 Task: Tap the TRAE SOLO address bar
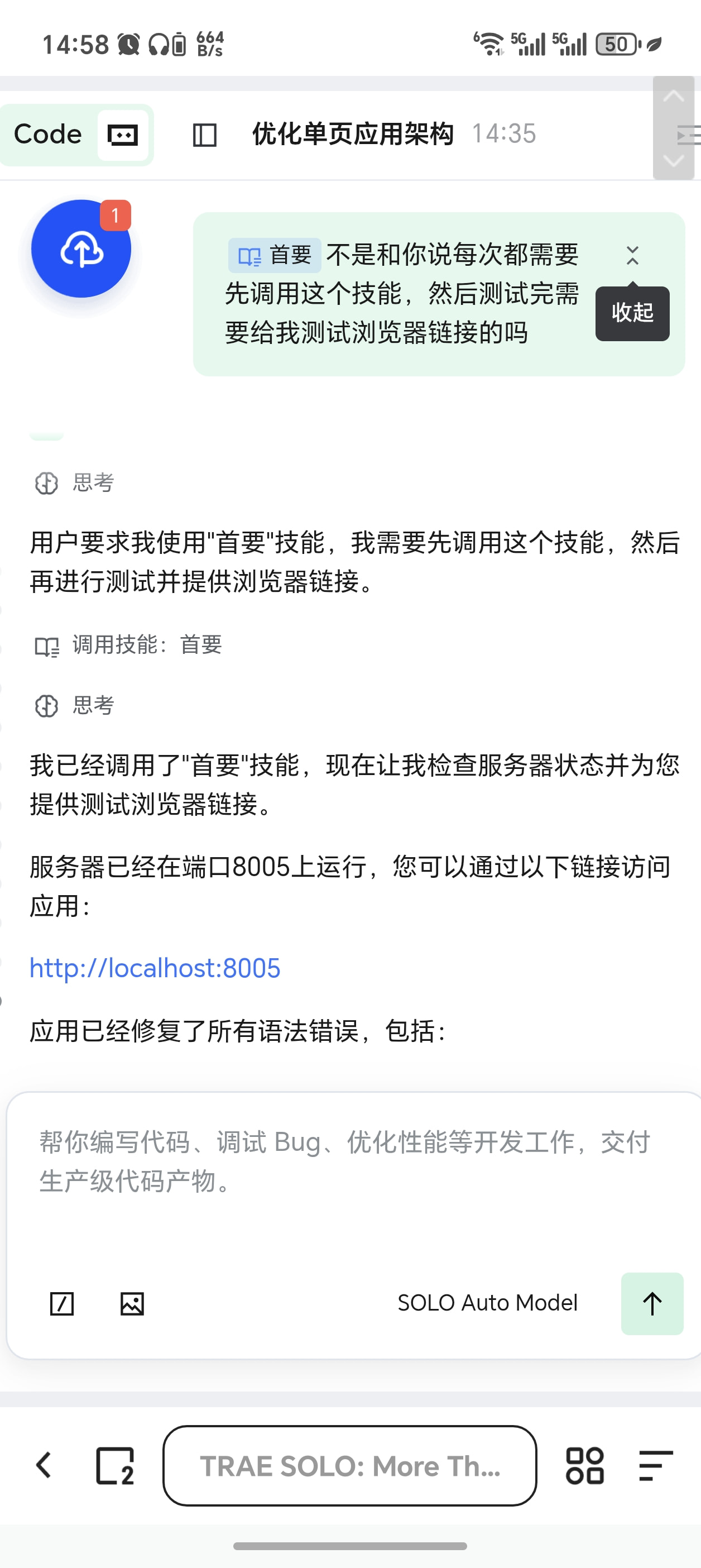click(x=350, y=1466)
